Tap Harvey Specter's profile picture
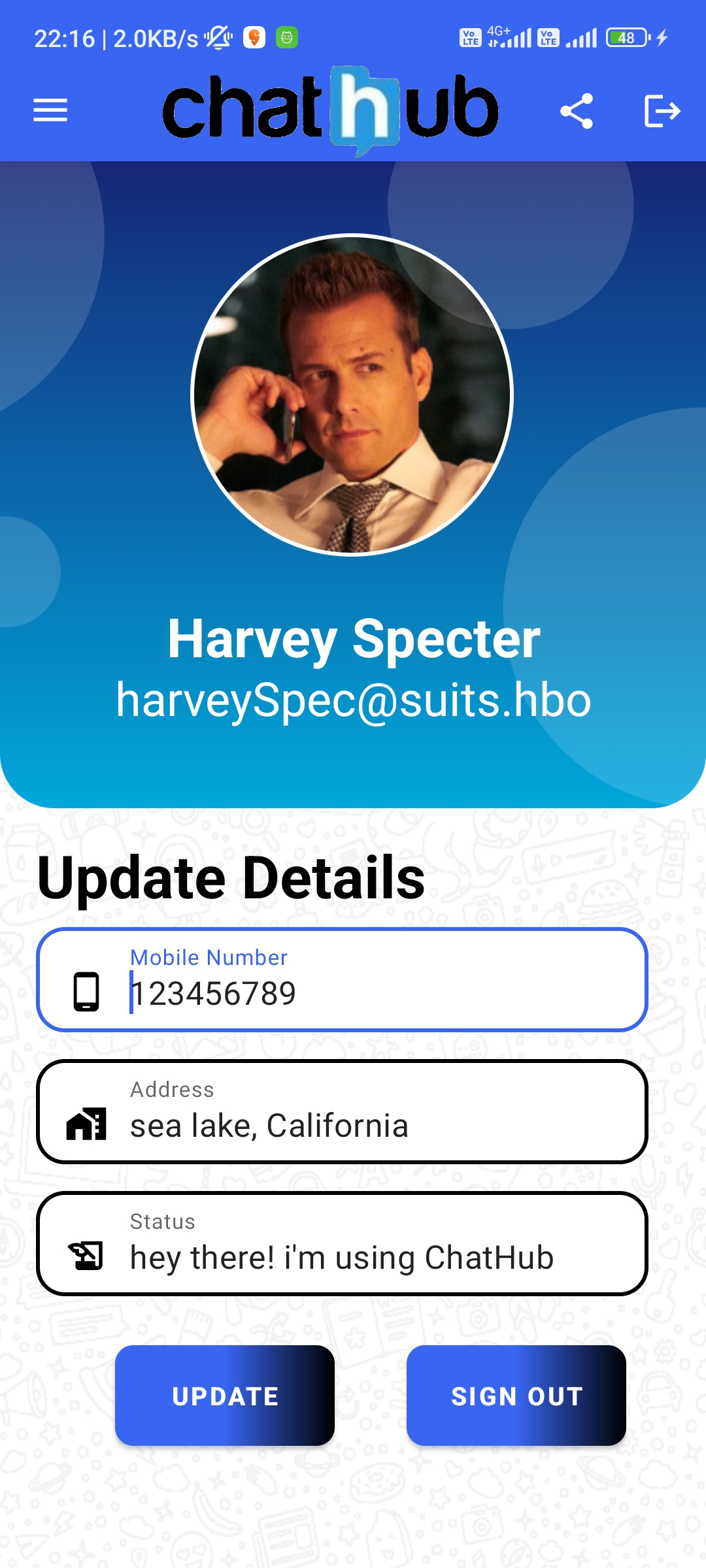Image resolution: width=706 pixels, height=1568 pixels. (x=352, y=395)
